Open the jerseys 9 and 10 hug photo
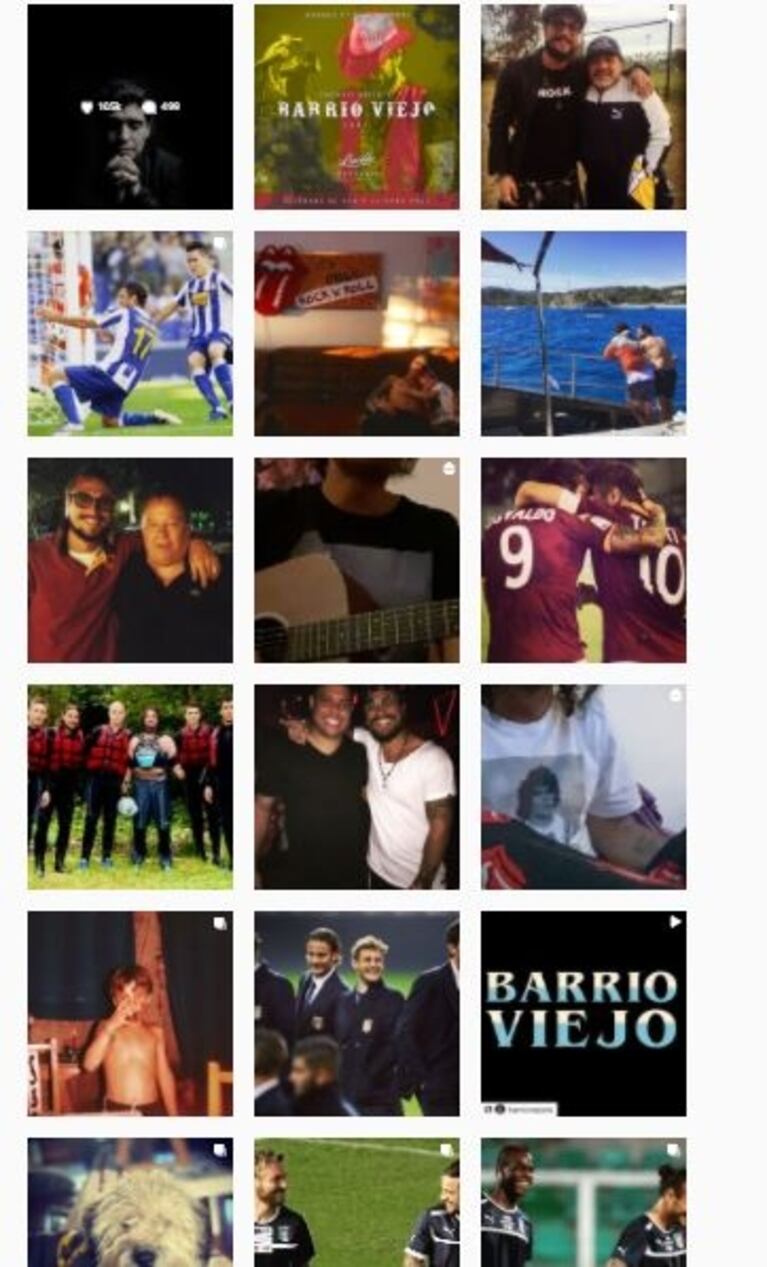 coord(583,560)
